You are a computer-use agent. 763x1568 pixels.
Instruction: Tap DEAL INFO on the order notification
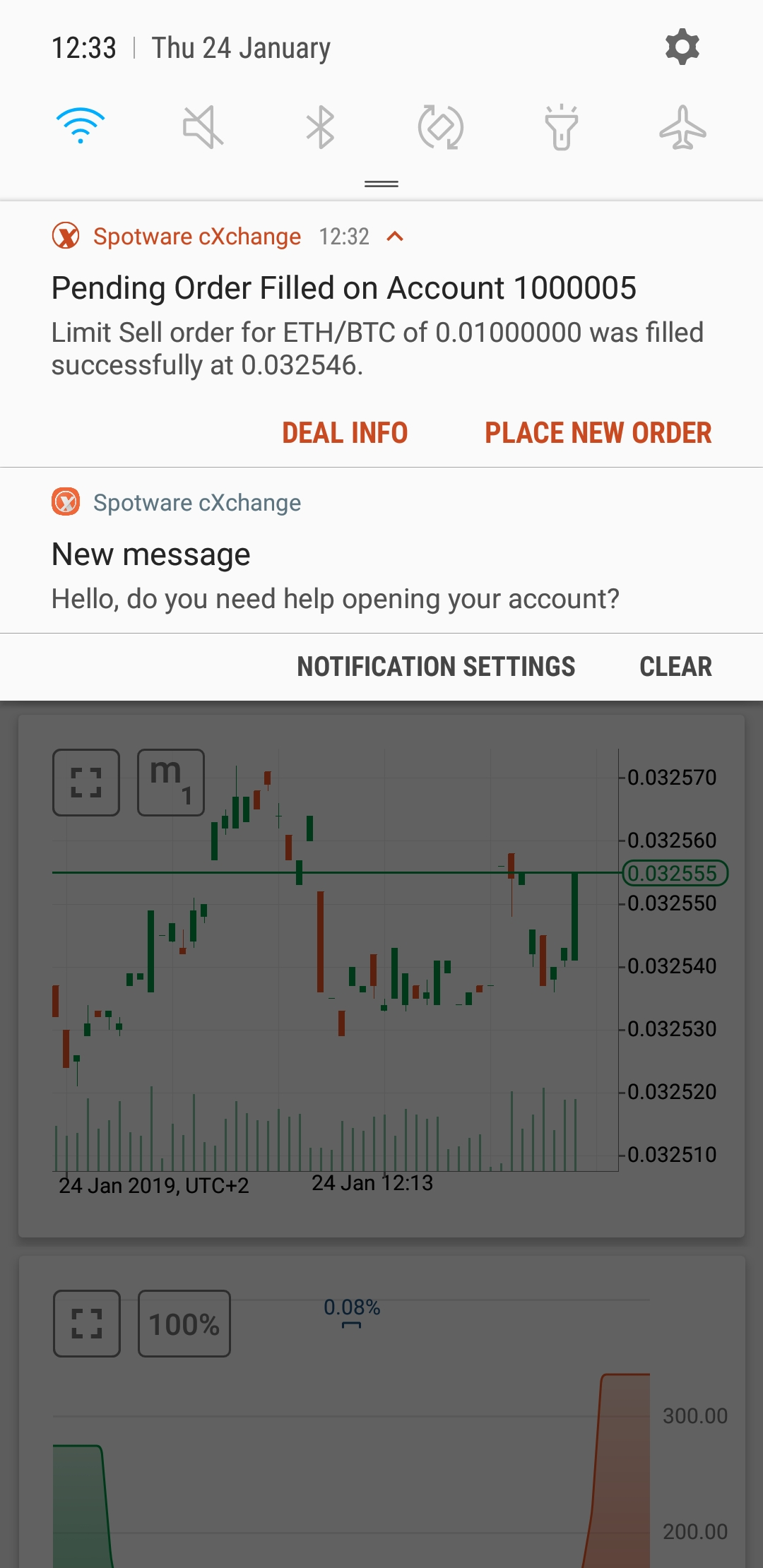[x=345, y=433]
